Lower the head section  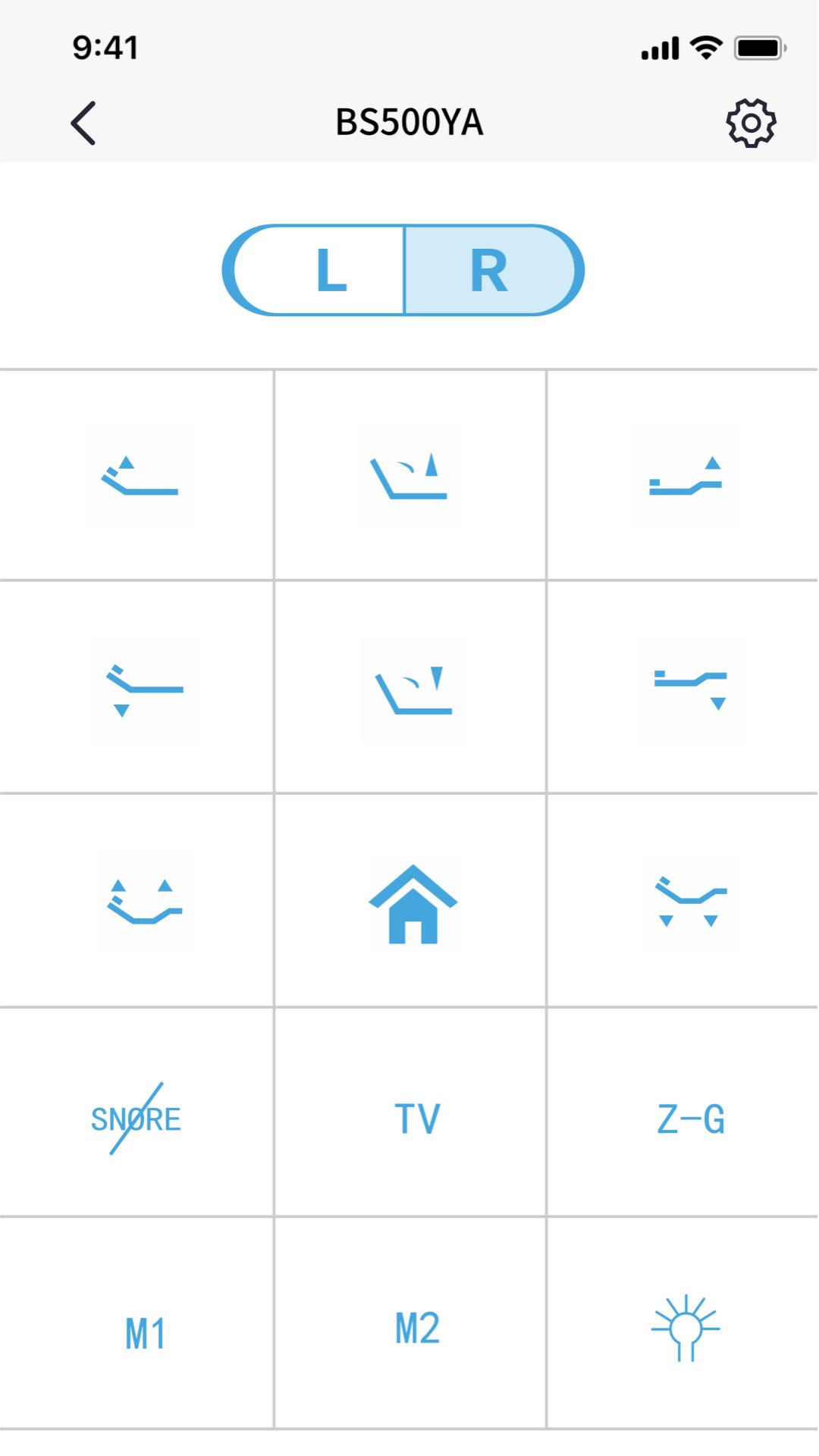pos(145,690)
